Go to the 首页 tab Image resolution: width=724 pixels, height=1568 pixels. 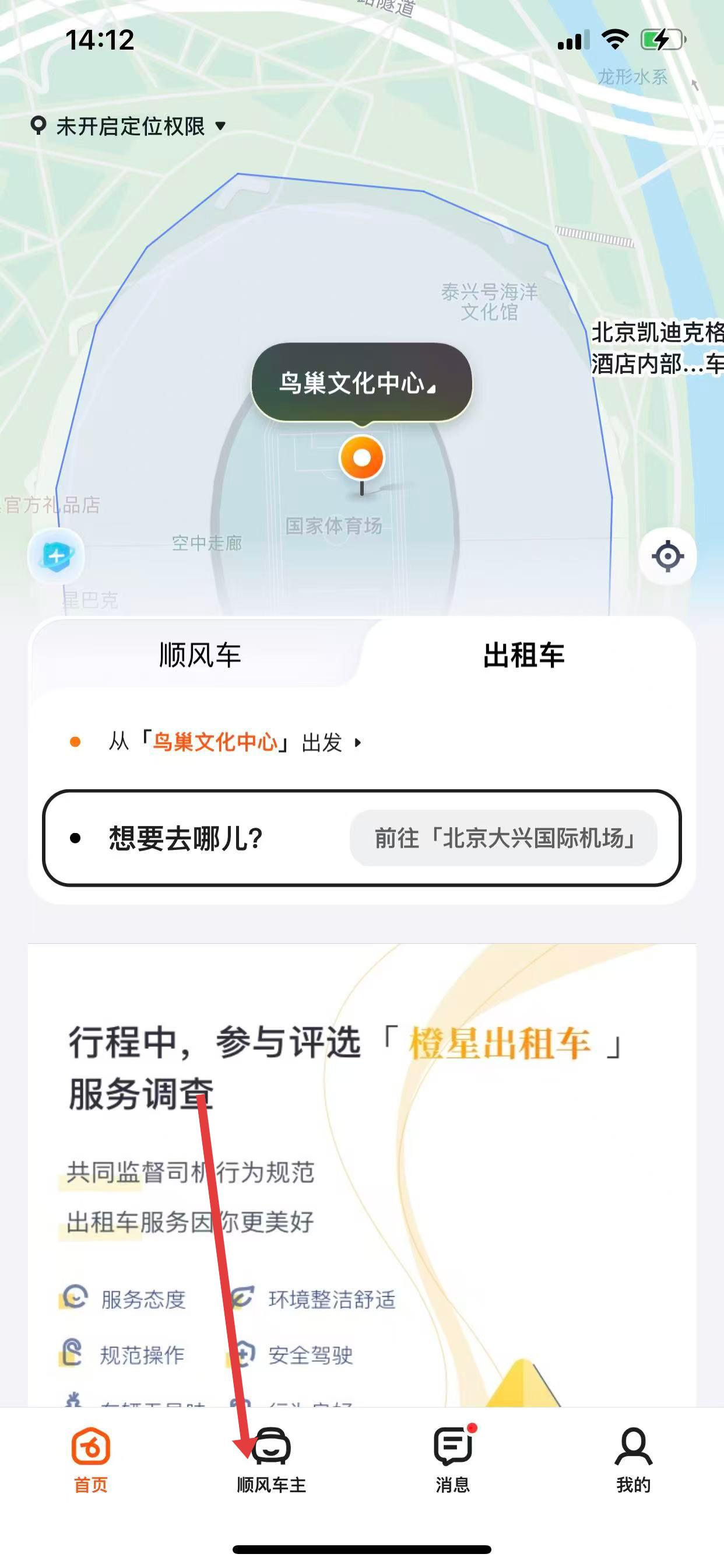(x=91, y=1459)
